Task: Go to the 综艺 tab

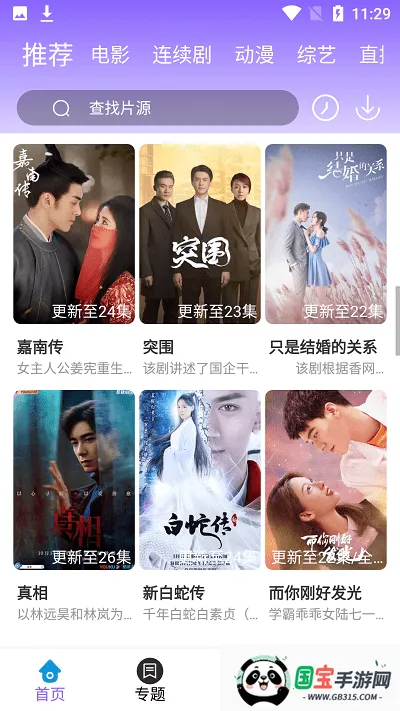Action: (317, 55)
